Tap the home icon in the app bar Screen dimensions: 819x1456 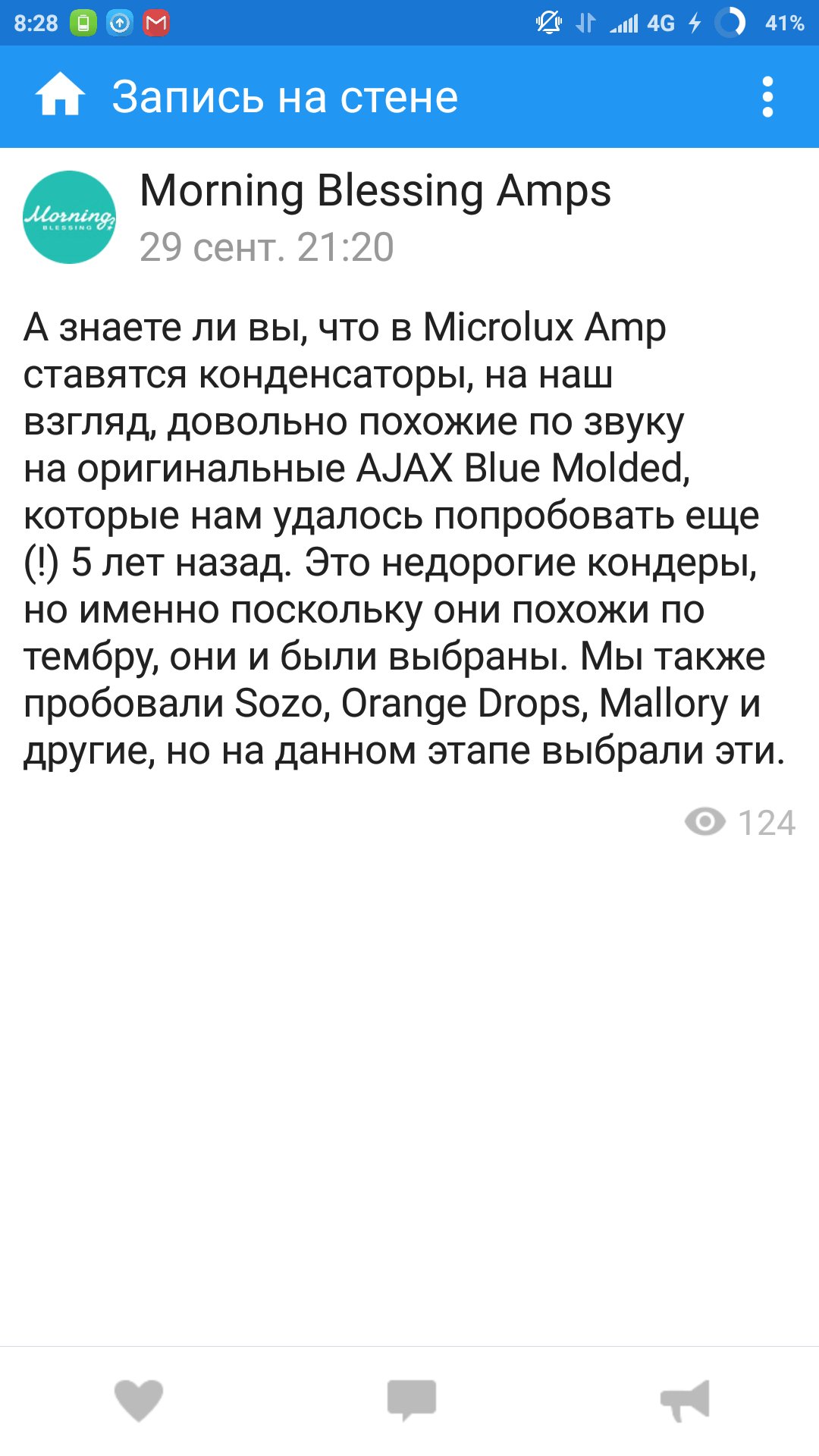(60, 96)
